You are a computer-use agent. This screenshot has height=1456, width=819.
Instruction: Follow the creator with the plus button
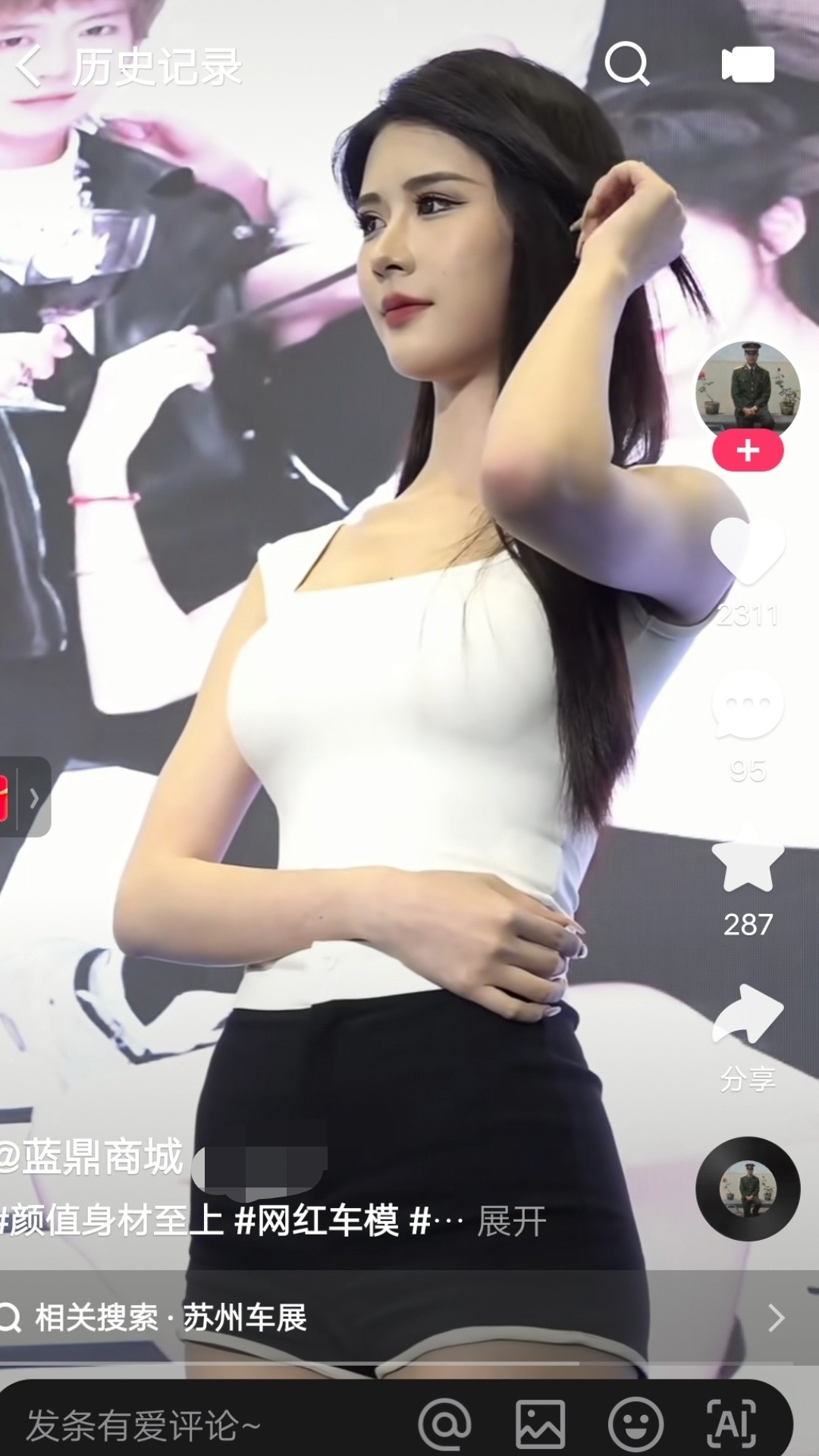tap(748, 451)
